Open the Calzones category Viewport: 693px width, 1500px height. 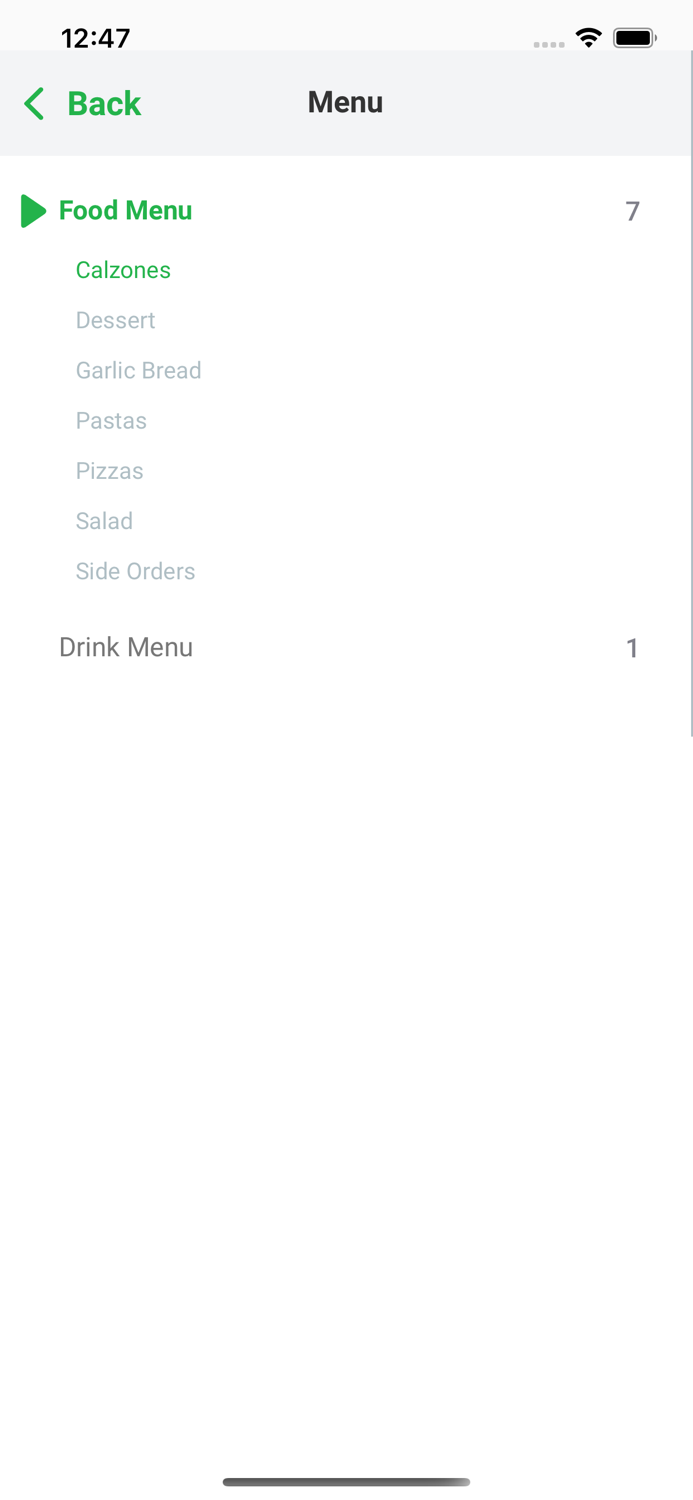click(123, 270)
